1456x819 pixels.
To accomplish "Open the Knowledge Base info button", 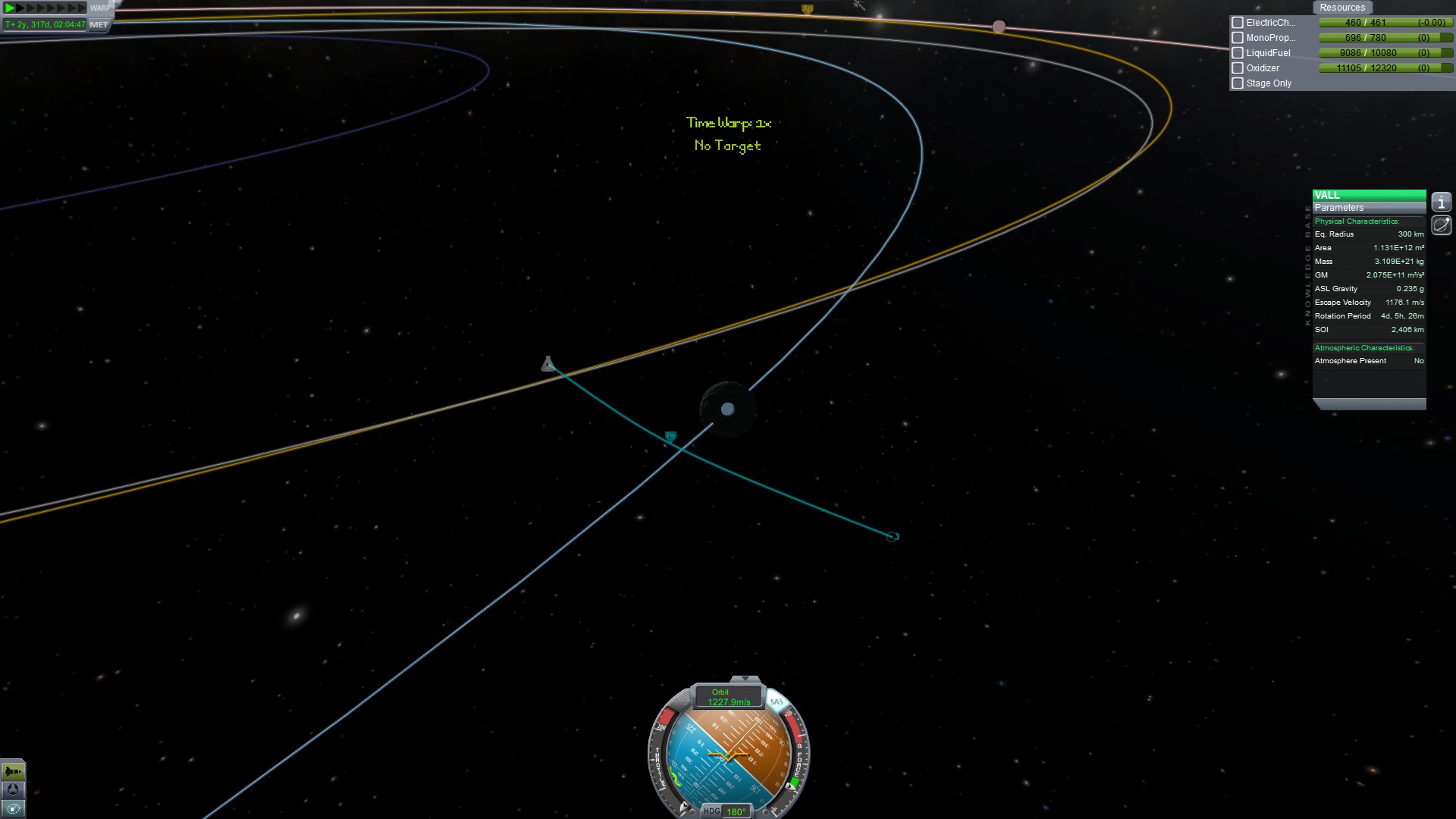I will pyautogui.click(x=1441, y=202).
